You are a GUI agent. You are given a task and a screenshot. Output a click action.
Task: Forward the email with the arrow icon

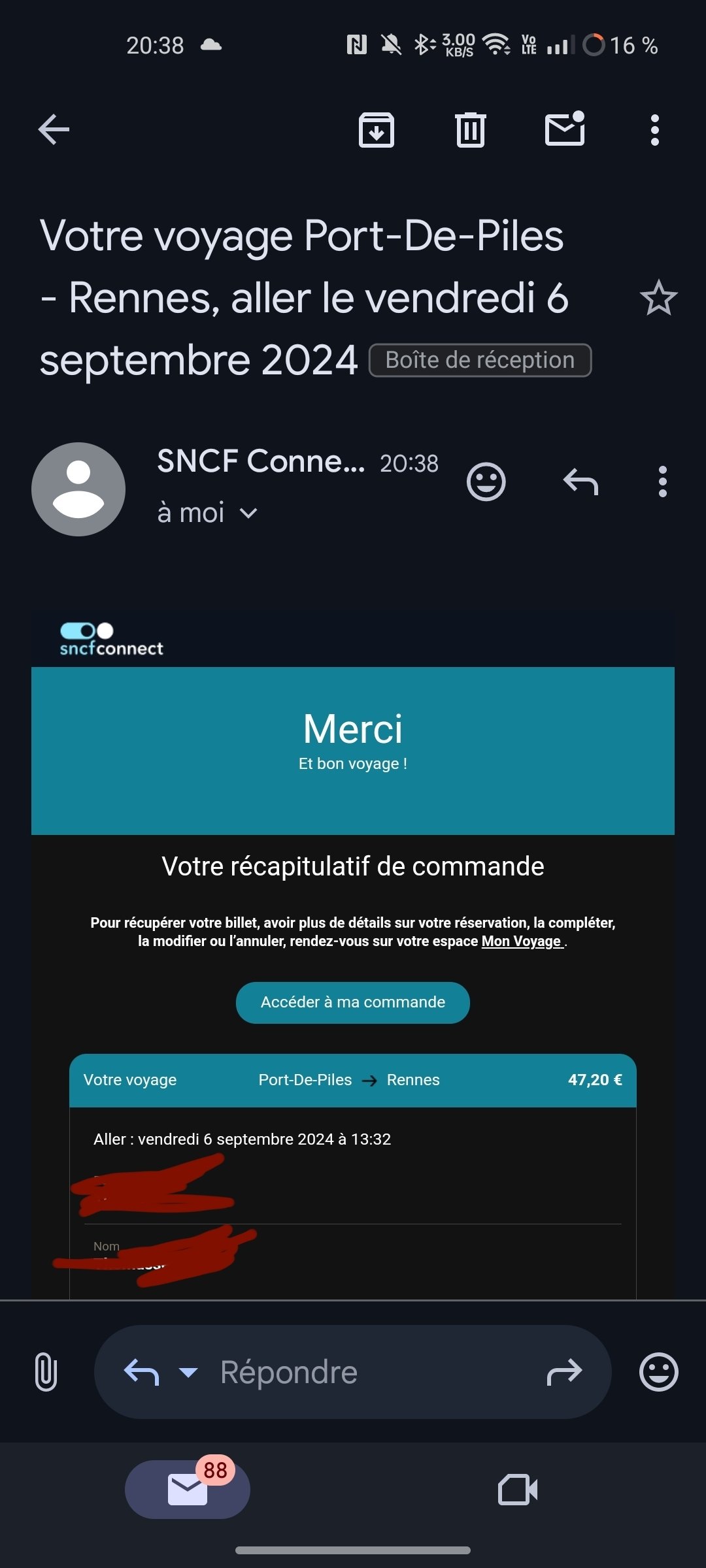(x=564, y=1372)
